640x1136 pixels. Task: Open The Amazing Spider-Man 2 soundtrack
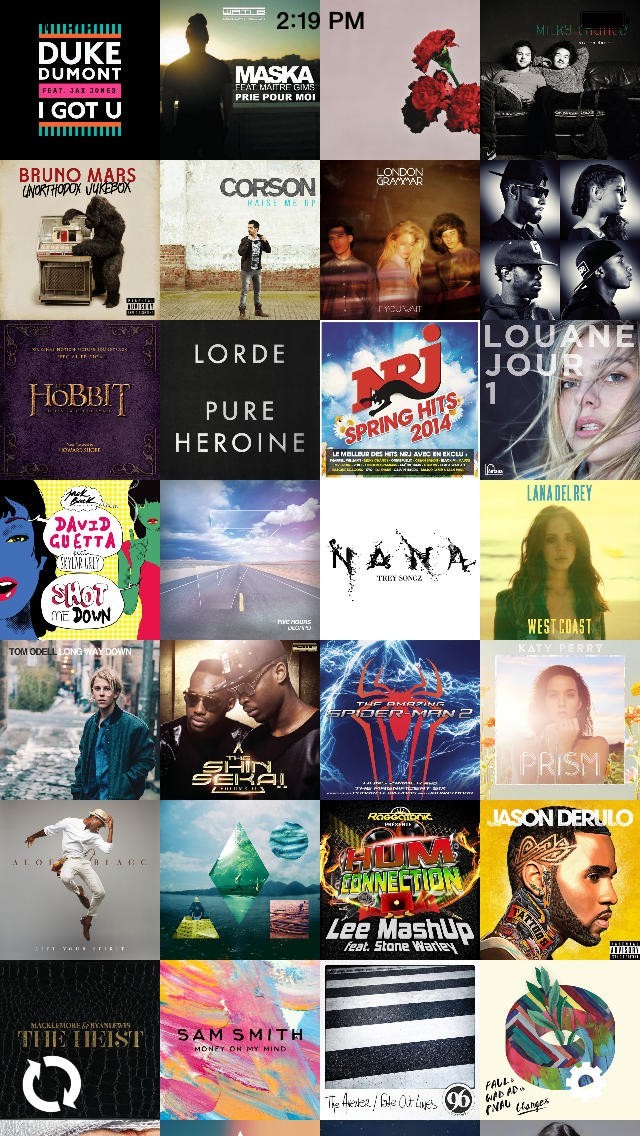coord(400,720)
